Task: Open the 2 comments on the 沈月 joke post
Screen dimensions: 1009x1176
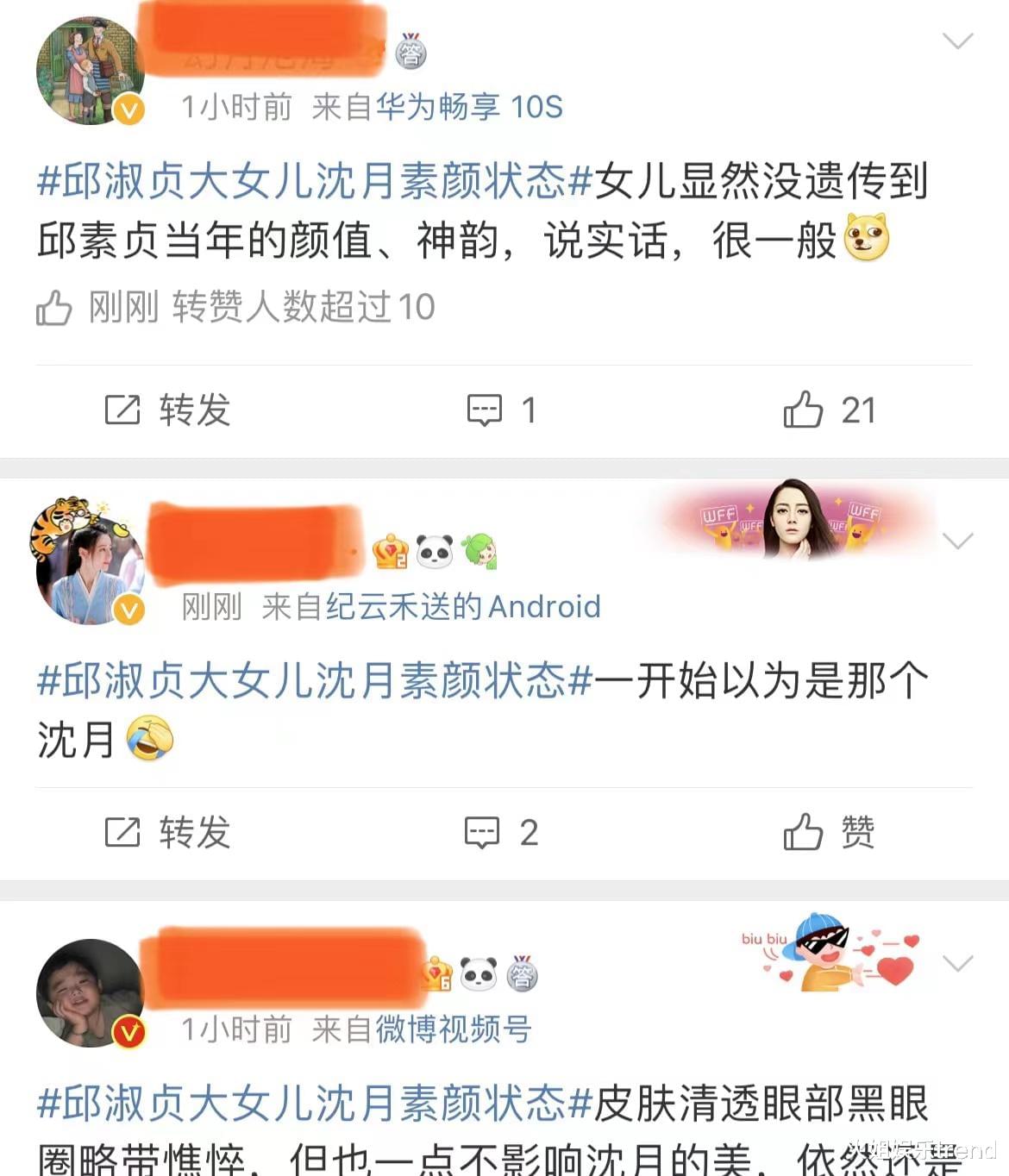Action: click(501, 833)
